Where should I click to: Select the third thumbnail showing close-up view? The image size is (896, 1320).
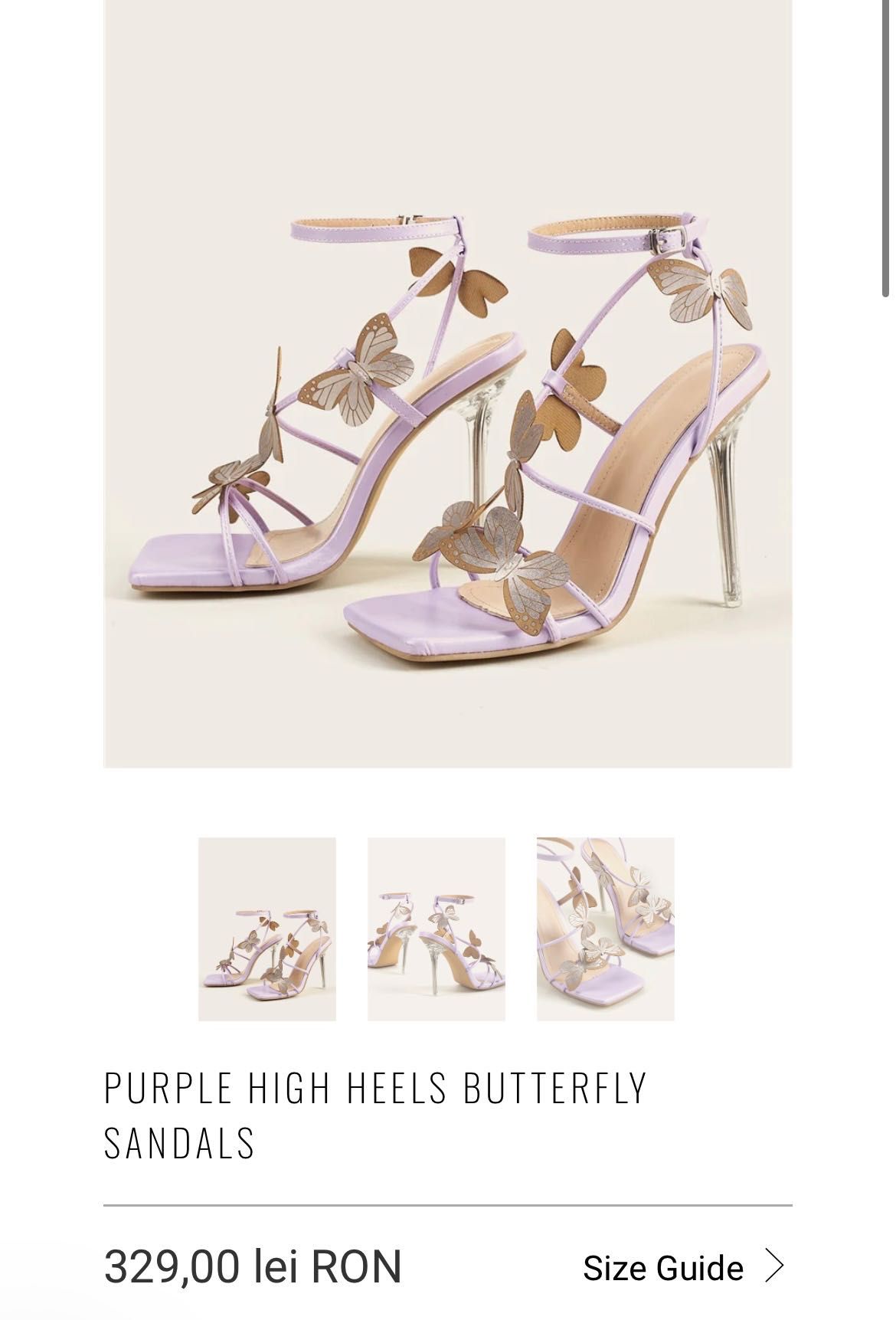click(x=605, y=929)
